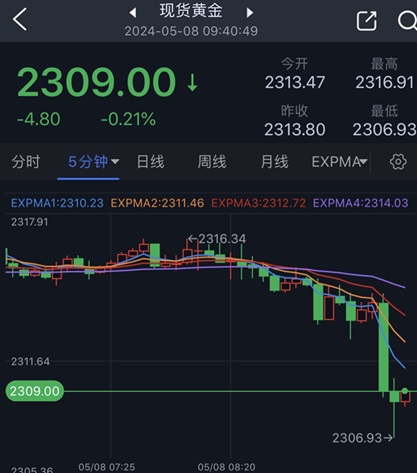Switch to the 日线 chart tab
Viewport: 417px width, 473px height.
(150, 162)
